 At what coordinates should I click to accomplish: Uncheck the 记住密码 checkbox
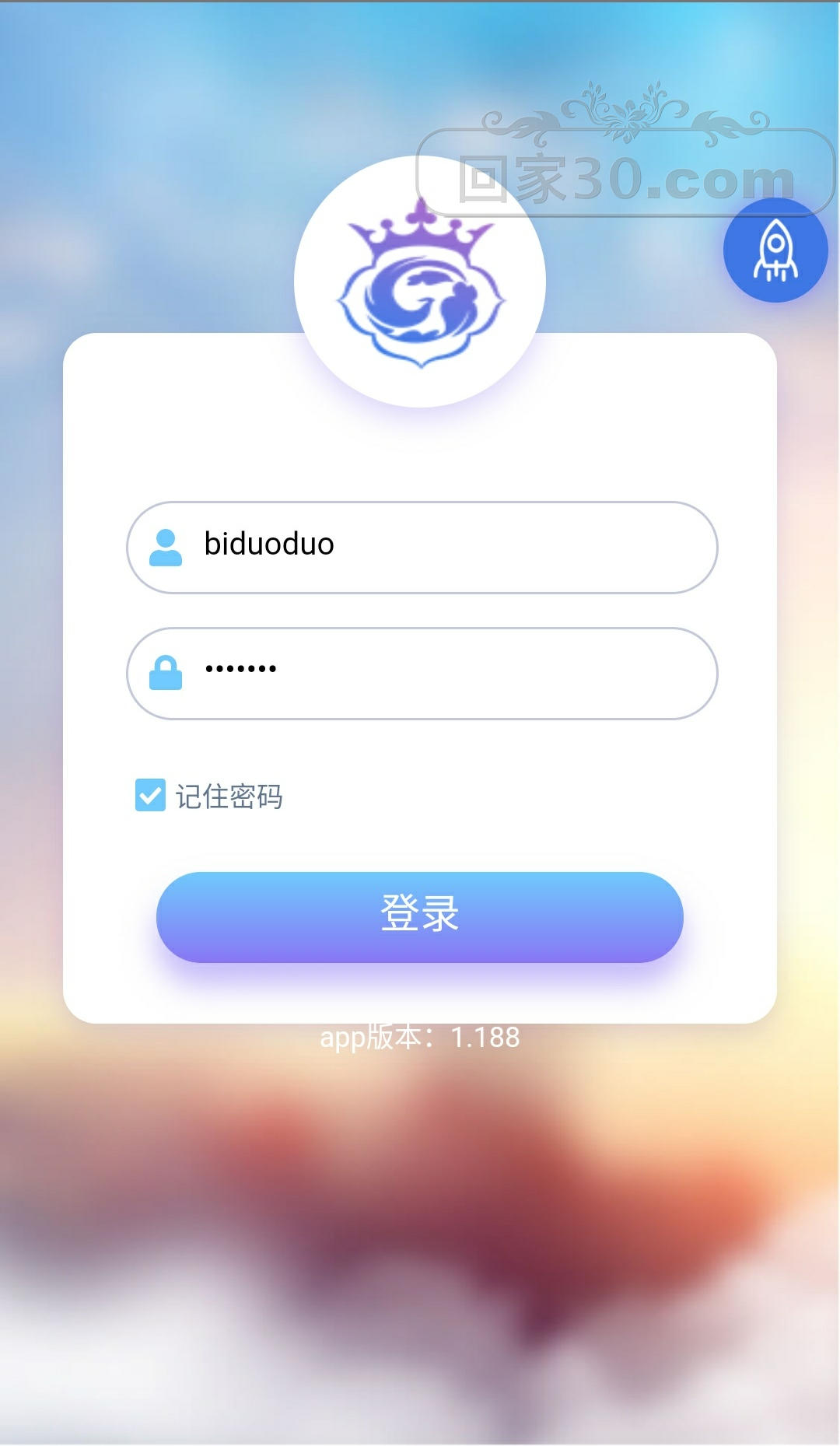[x=150, y=795]
